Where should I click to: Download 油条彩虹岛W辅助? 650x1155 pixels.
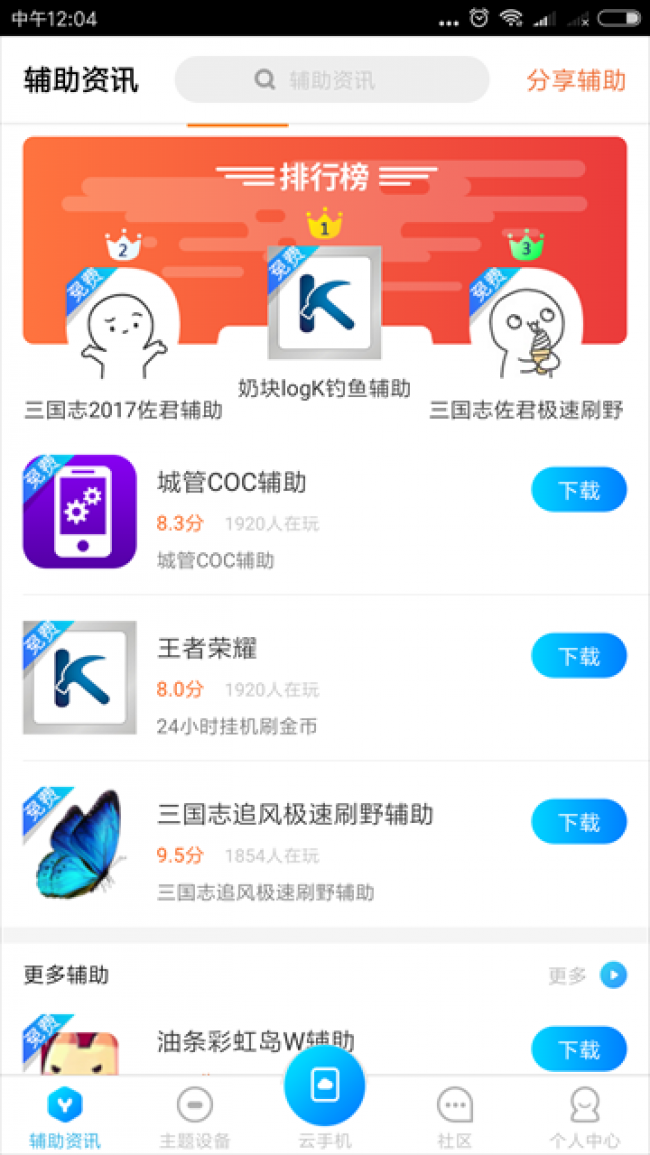[578, 1049]
